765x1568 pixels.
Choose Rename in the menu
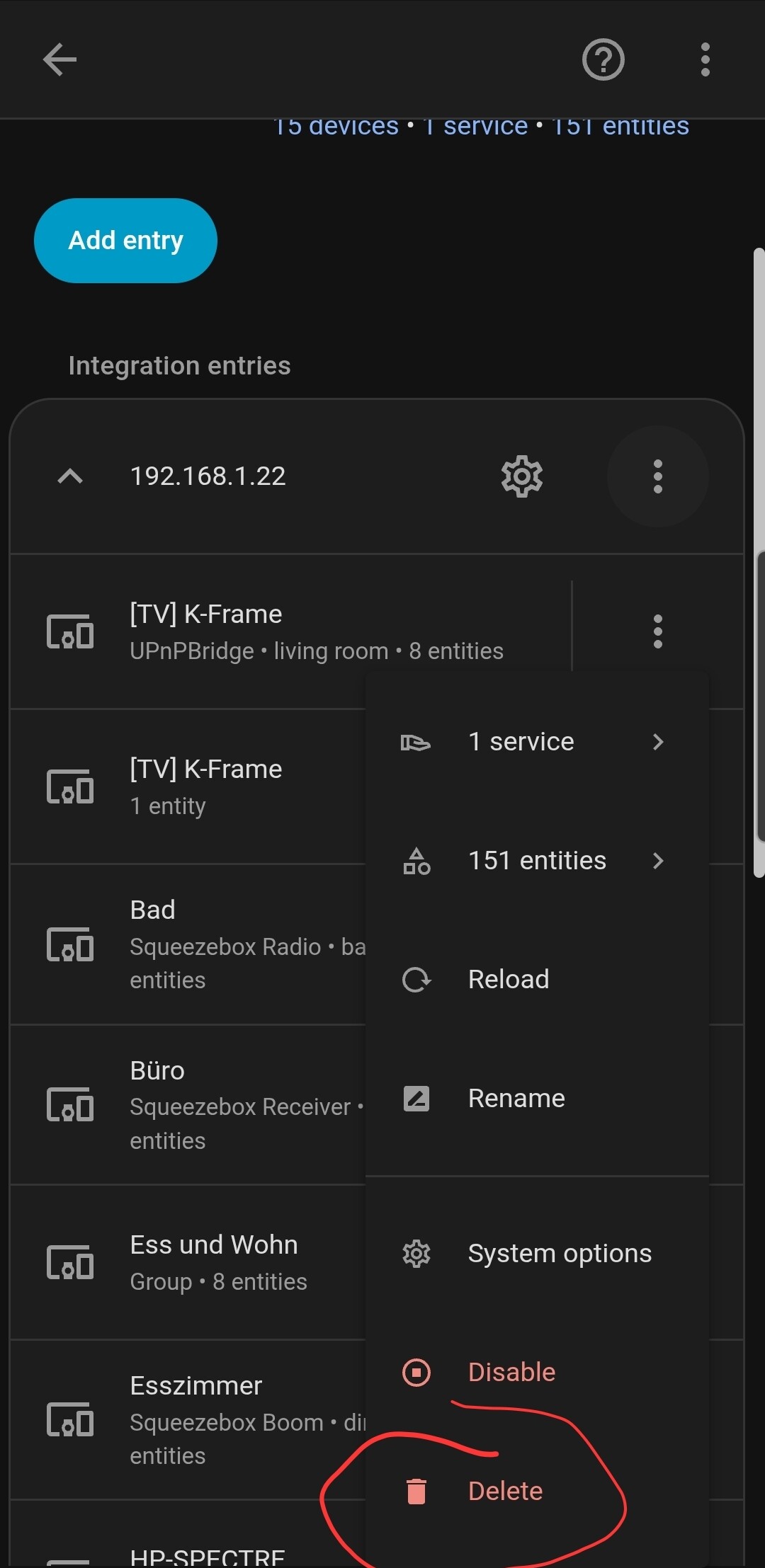pyautogui.click(x=516, y=1099)
